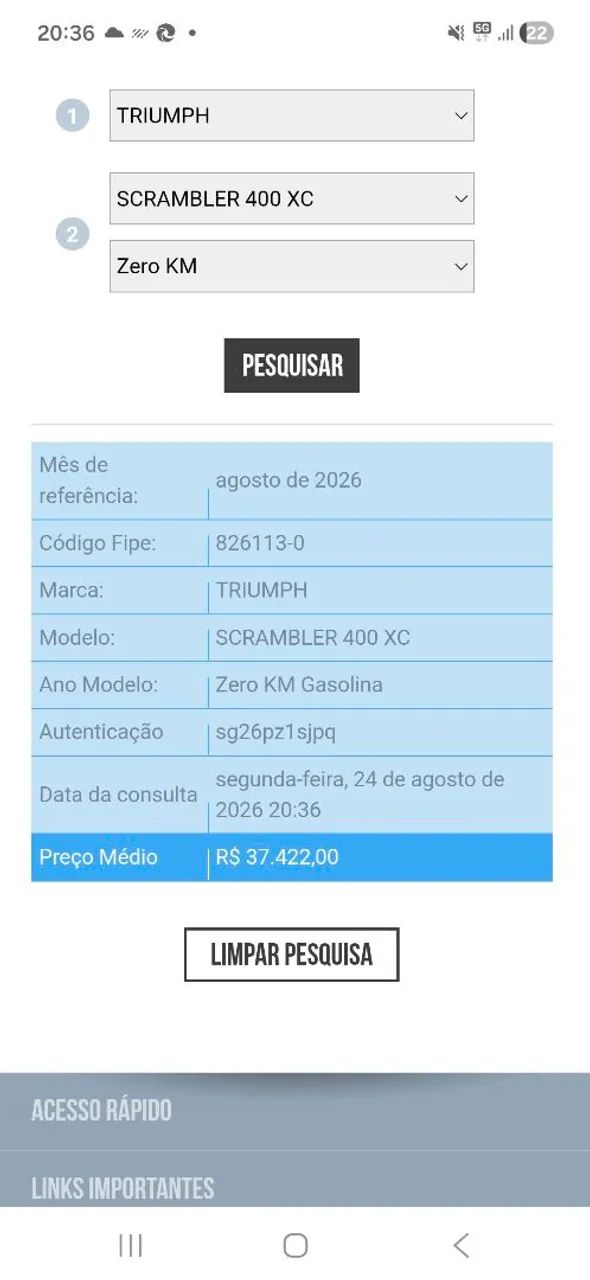Open the Zero KM year dropdown
The image size is (590, 1280).
pyautogui.click(x=291, y=266)
